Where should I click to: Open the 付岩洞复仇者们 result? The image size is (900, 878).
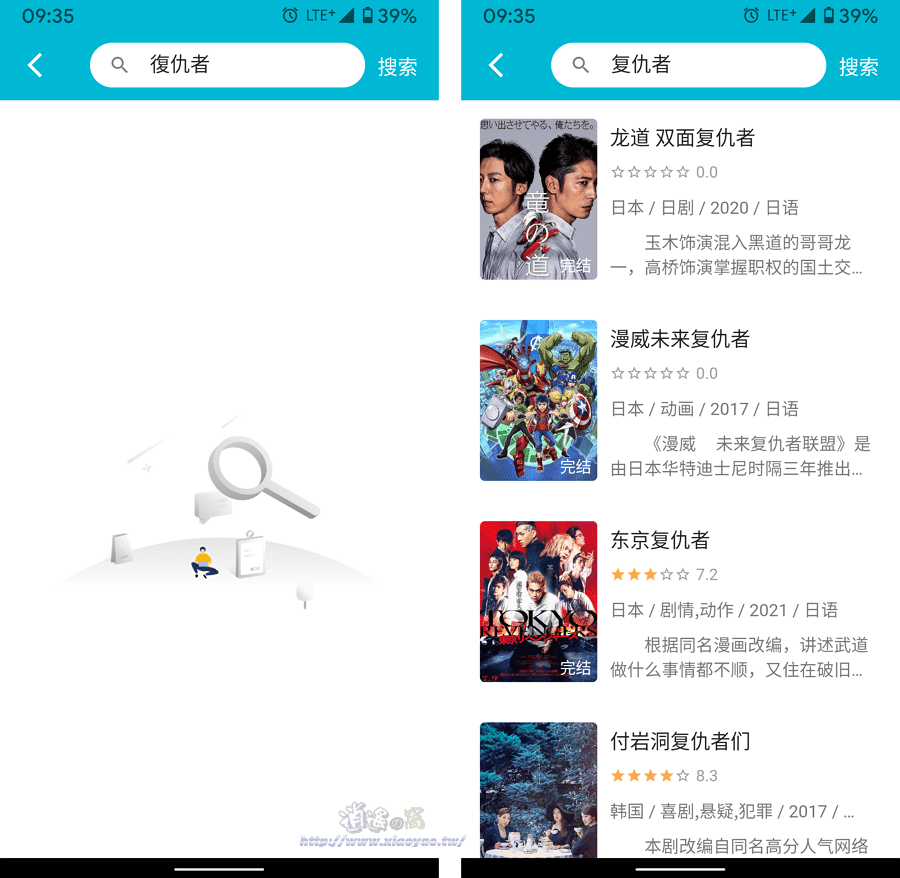click(x=680, y=741)
